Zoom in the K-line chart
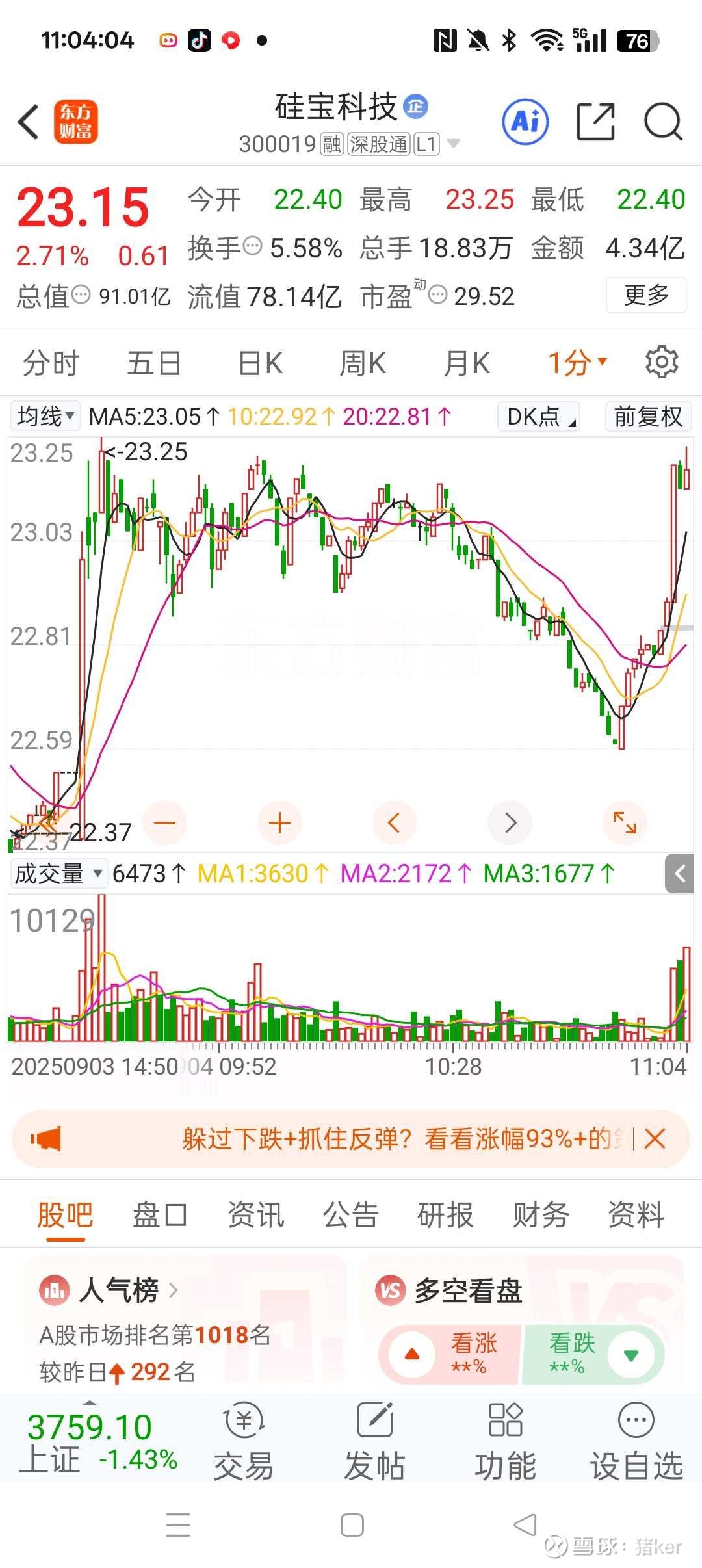 [279, 823]
